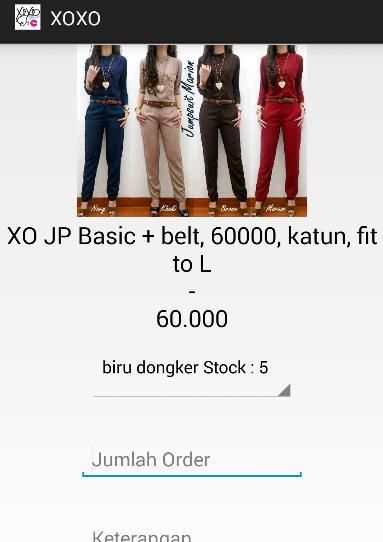Open the jumpsuit product photo
383x542 pixels.
click(x=192, y=131)
